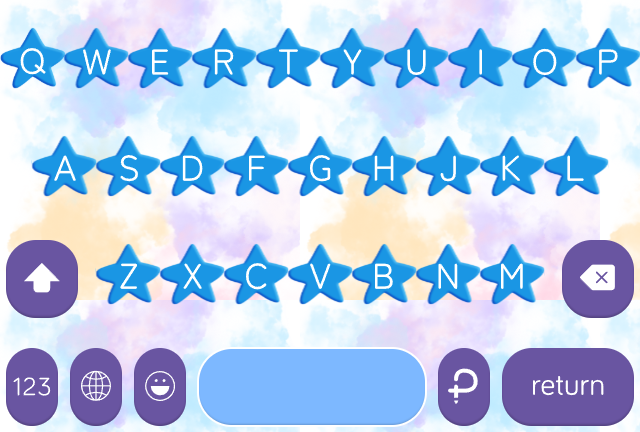This screenshot has width=640, height=432.
Task: Type the letter M star key
Action: click(511, 277)
